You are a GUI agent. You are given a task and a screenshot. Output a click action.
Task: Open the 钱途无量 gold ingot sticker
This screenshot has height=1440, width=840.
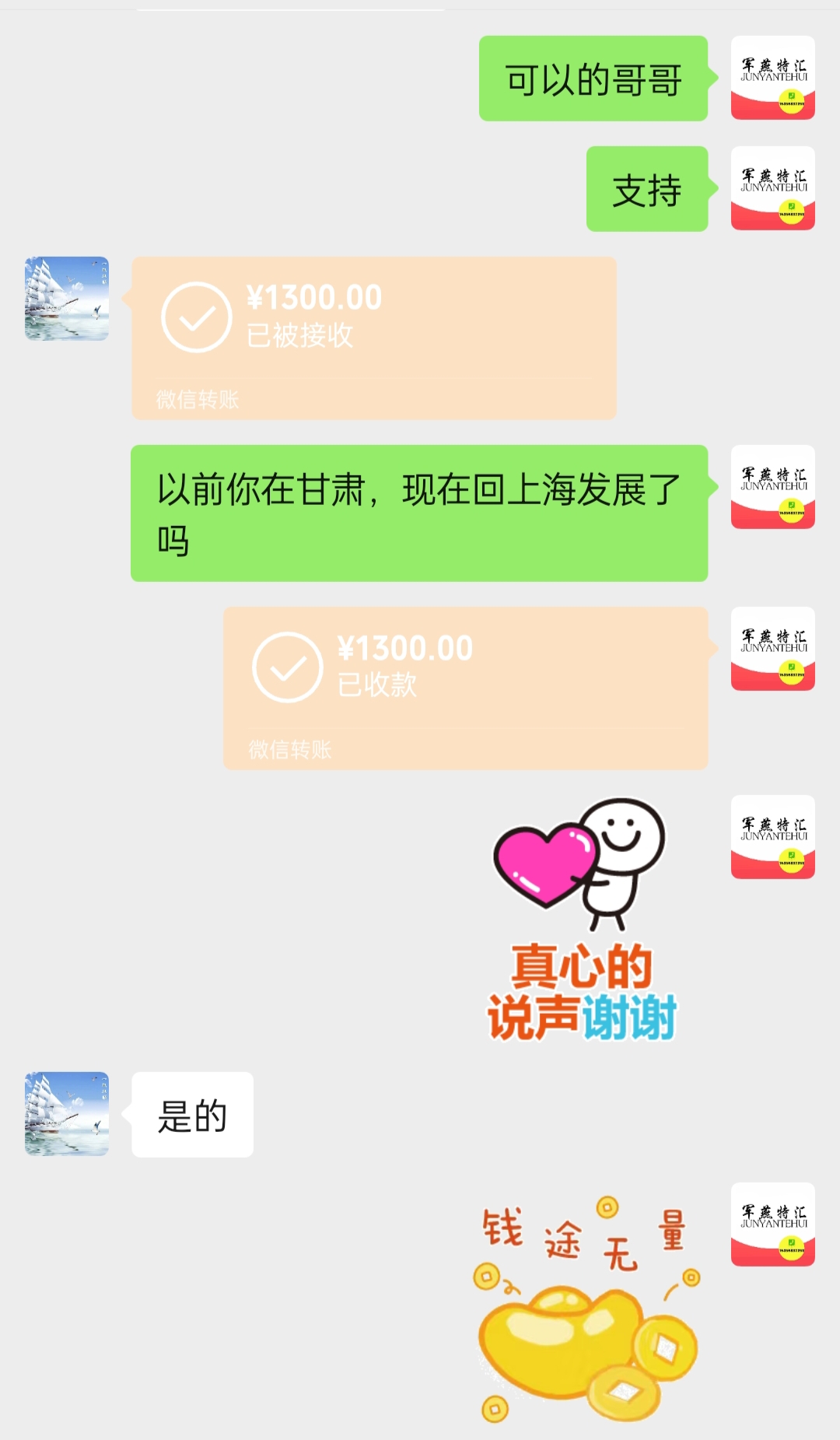pos(587,1309)
